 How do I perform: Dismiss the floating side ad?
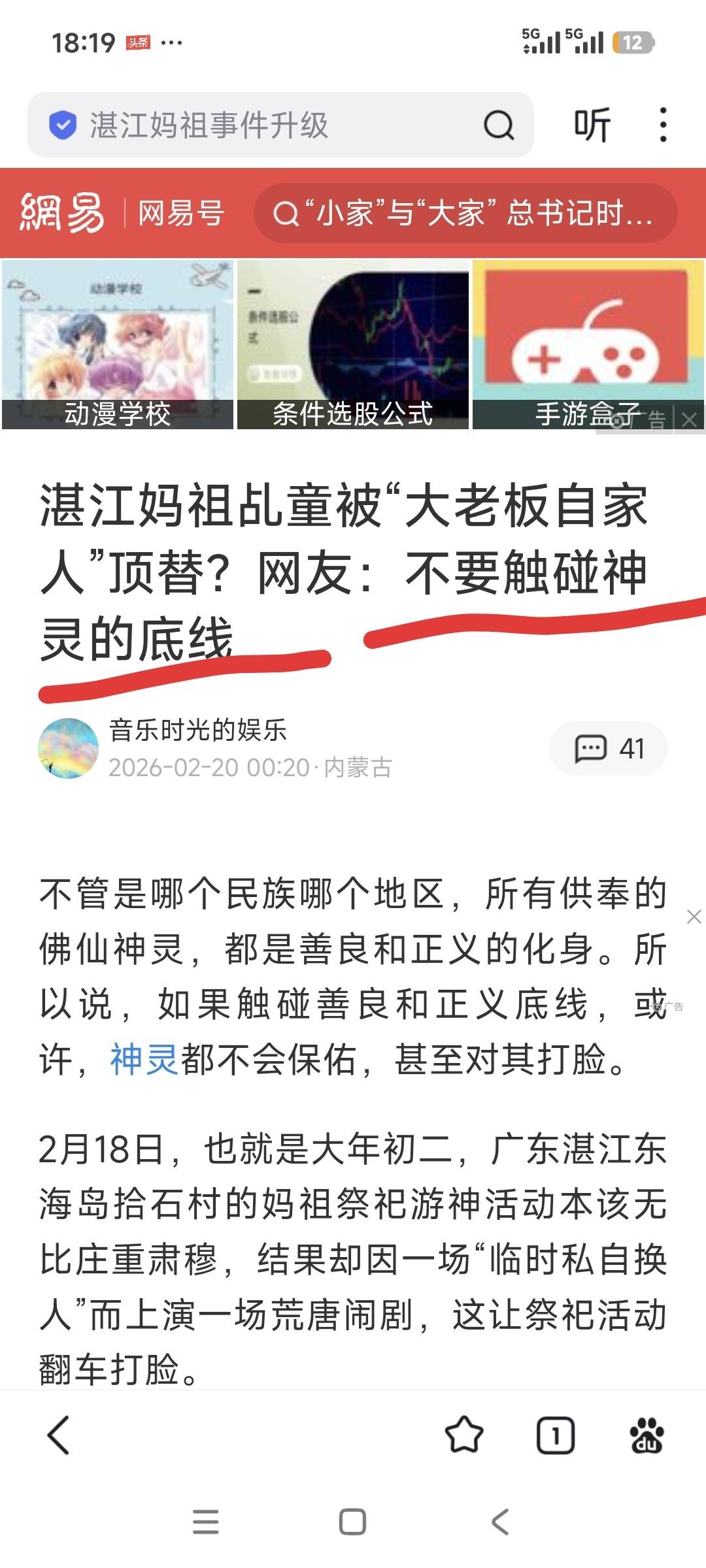694,917
